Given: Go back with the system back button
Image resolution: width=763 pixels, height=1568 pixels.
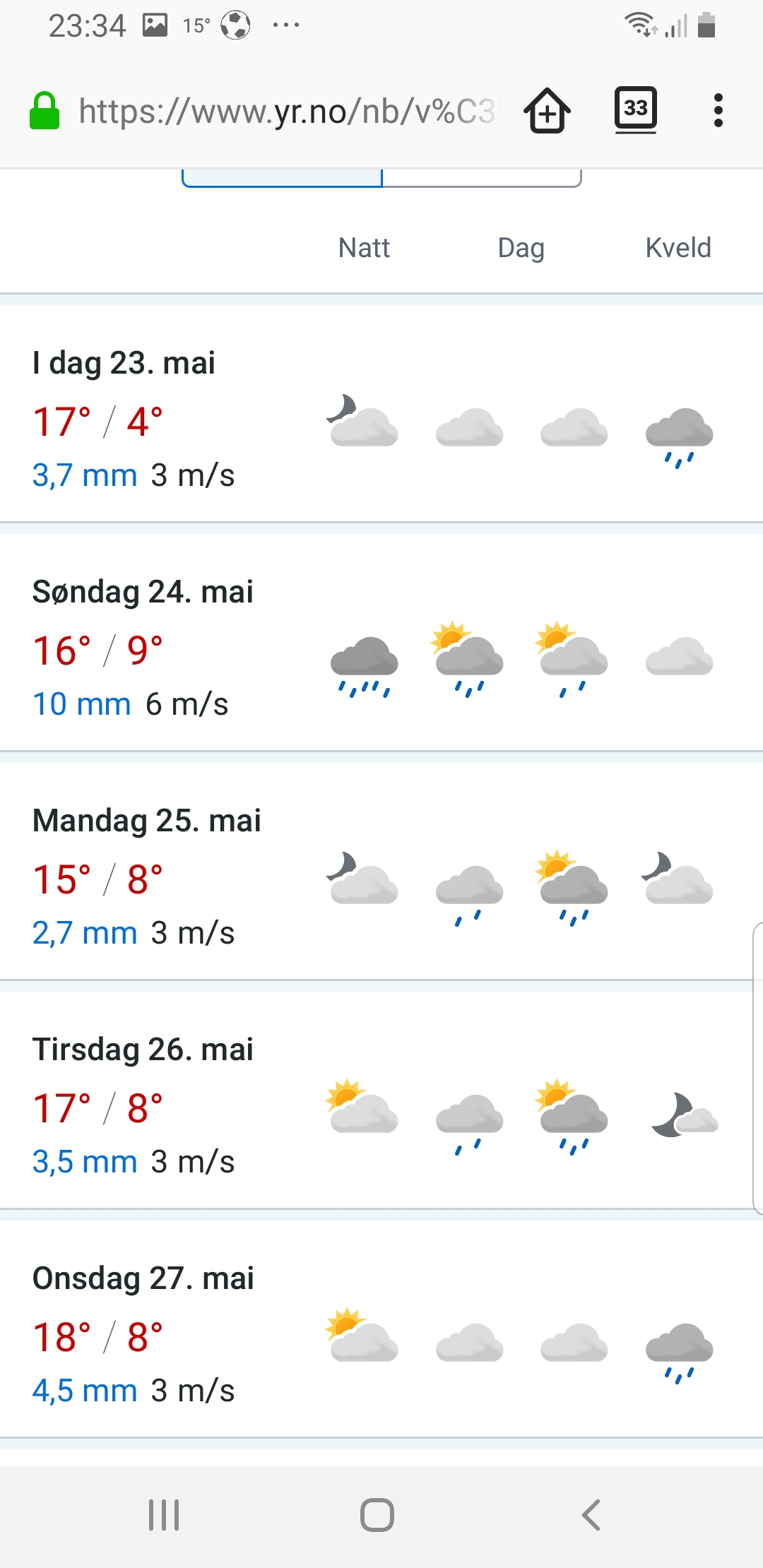Looking at the screenshot, I should (x=591, y=1515).
